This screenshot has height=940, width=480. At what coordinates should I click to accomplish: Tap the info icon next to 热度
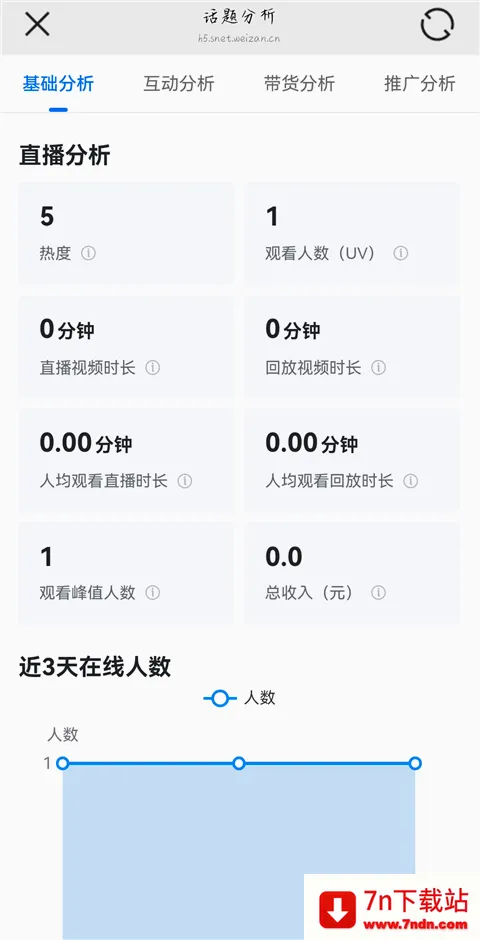click(x=88, y=254)
